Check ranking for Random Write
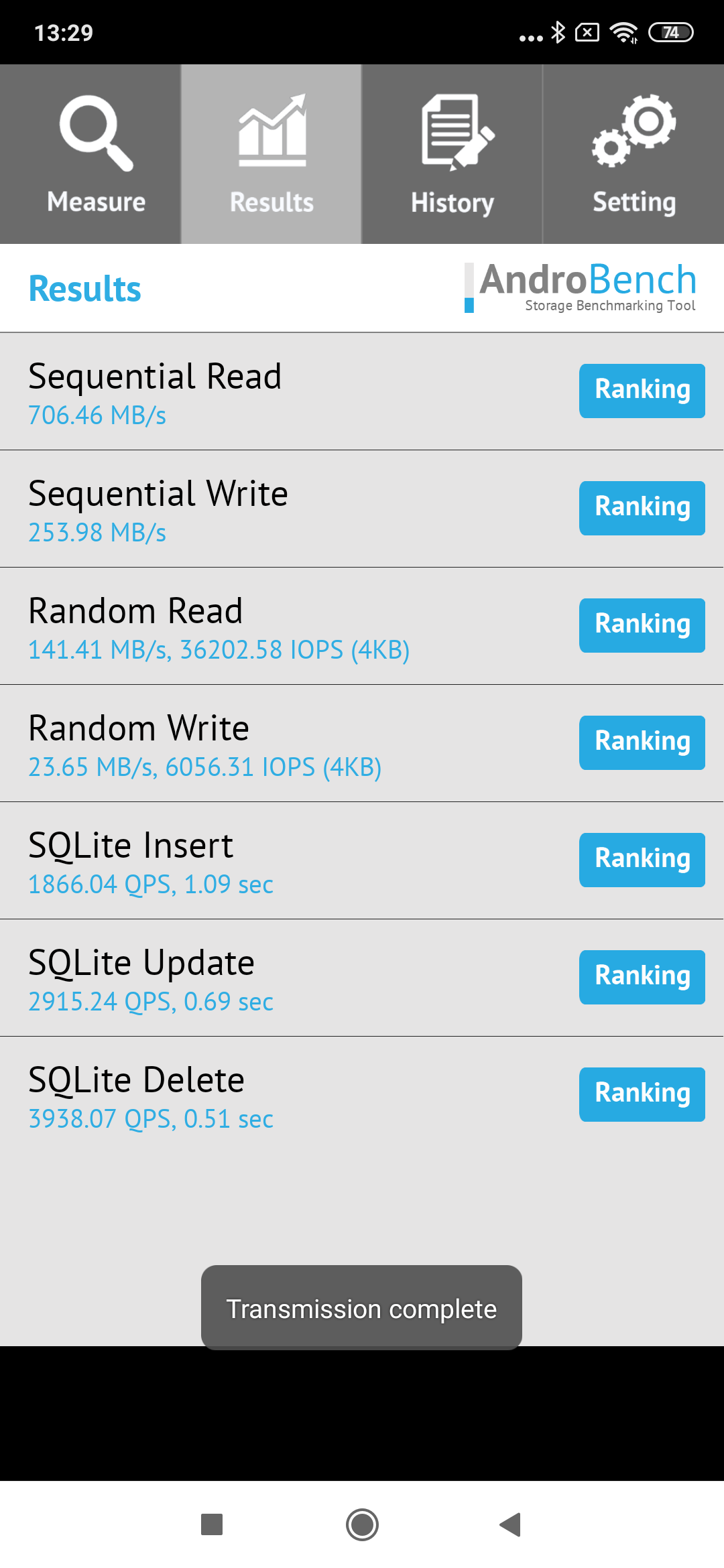 642,742
